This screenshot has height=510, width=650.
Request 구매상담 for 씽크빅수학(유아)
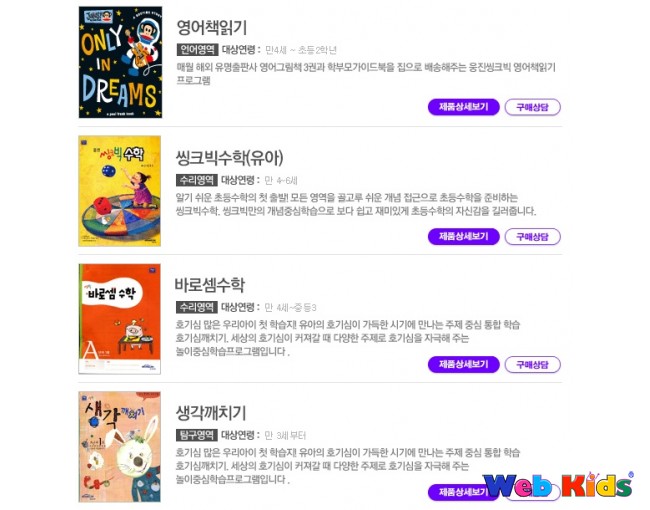532,237
